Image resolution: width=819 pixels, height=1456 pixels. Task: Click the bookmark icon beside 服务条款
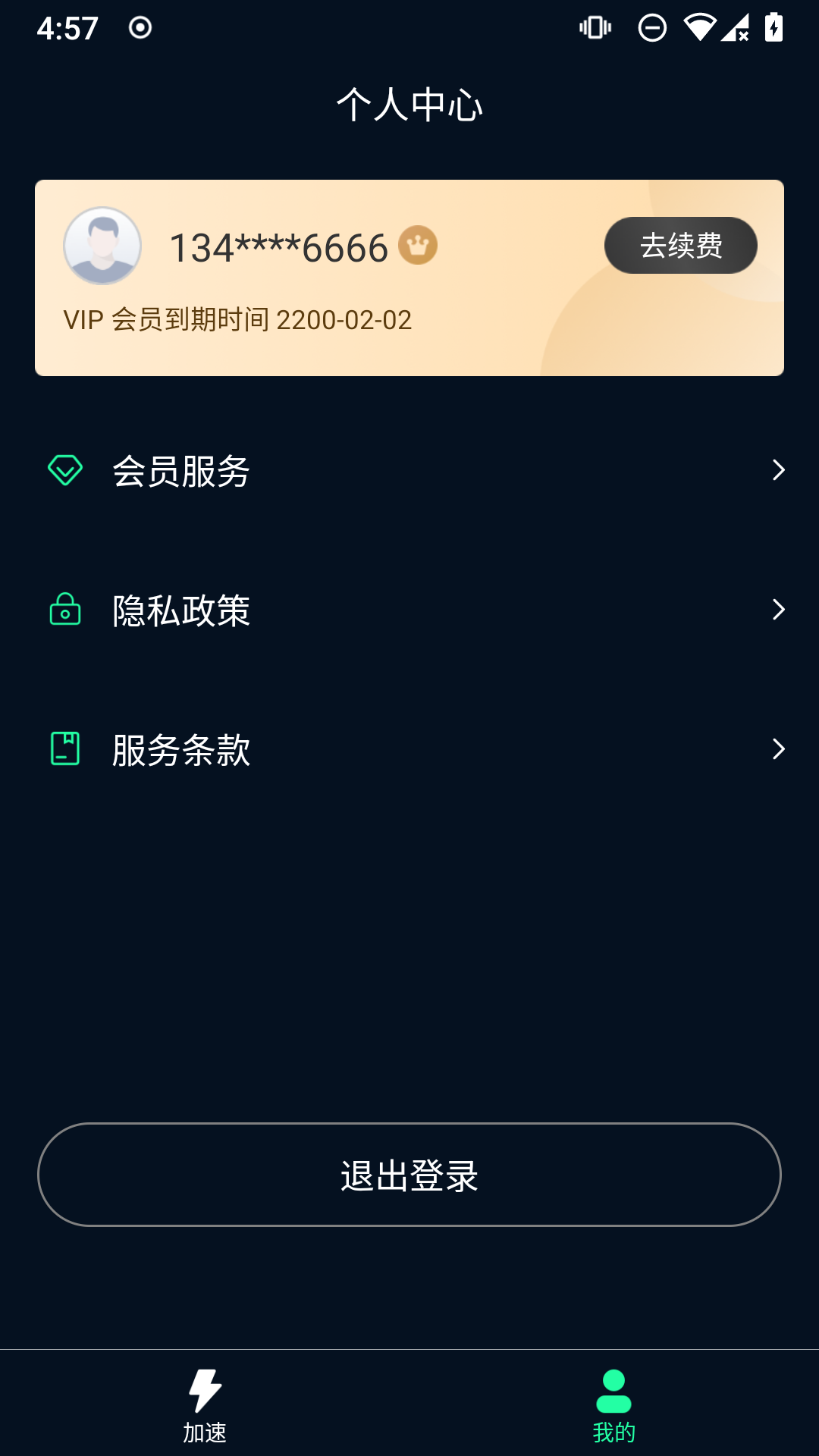(x=66, y=749)
